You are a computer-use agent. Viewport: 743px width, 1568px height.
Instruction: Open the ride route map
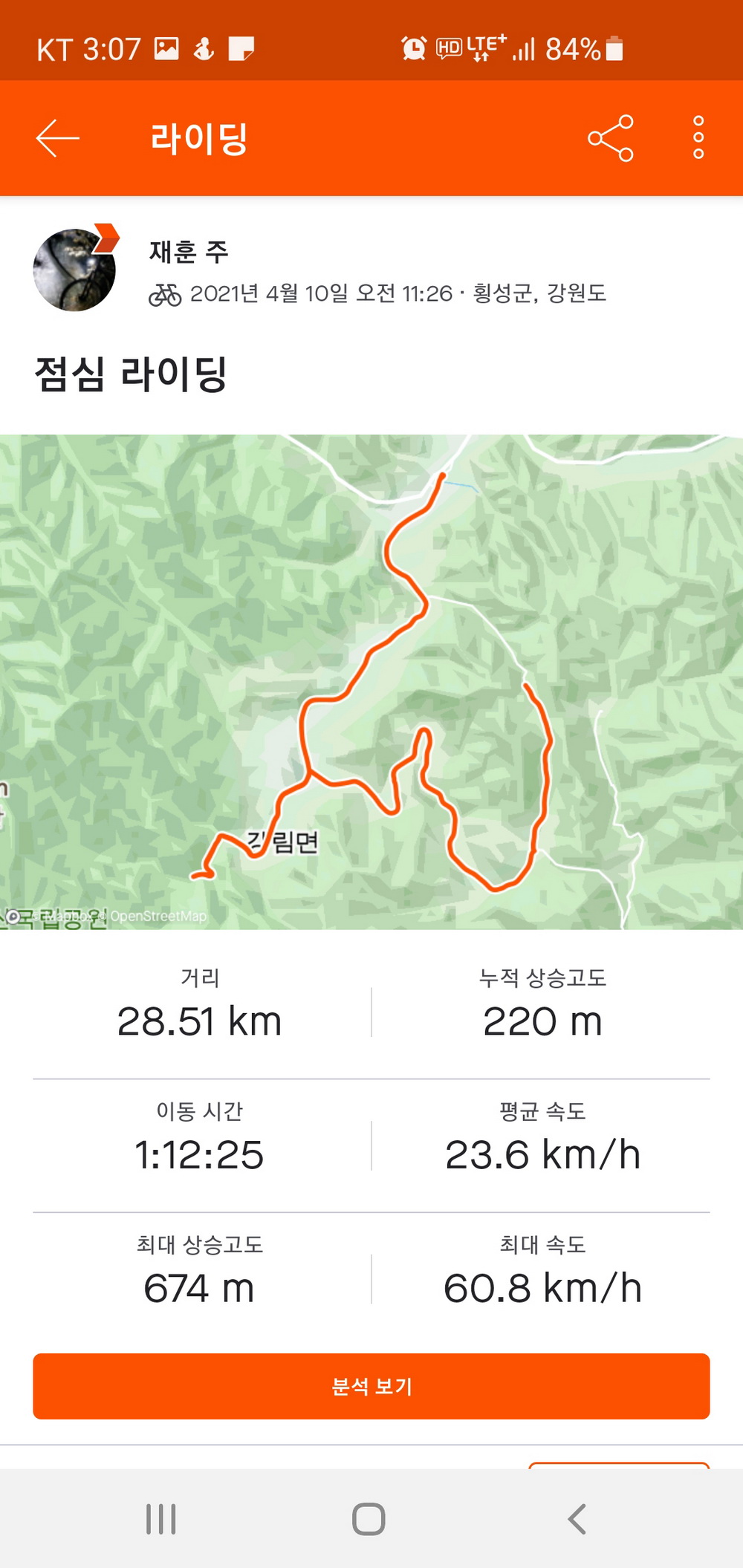(371, 681)
